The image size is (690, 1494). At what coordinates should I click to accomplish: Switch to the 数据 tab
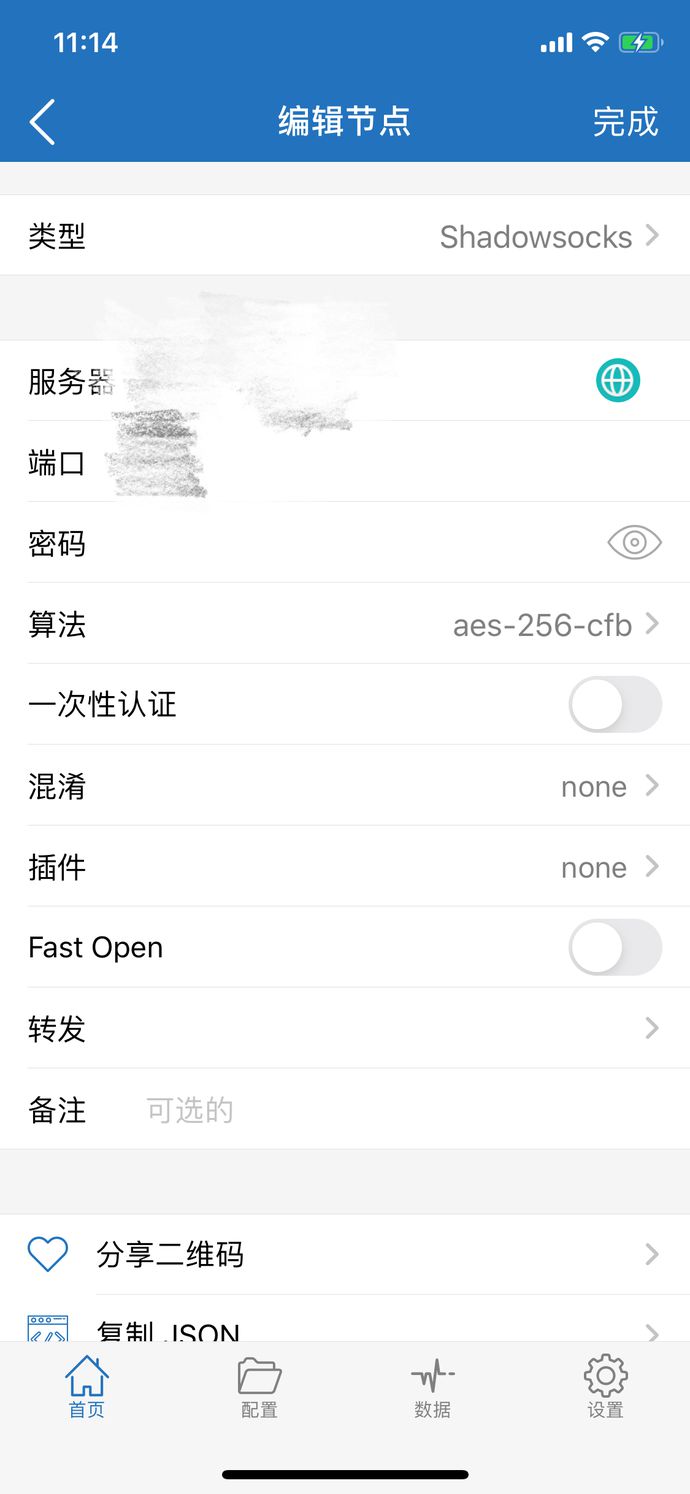pos(432,1387)
